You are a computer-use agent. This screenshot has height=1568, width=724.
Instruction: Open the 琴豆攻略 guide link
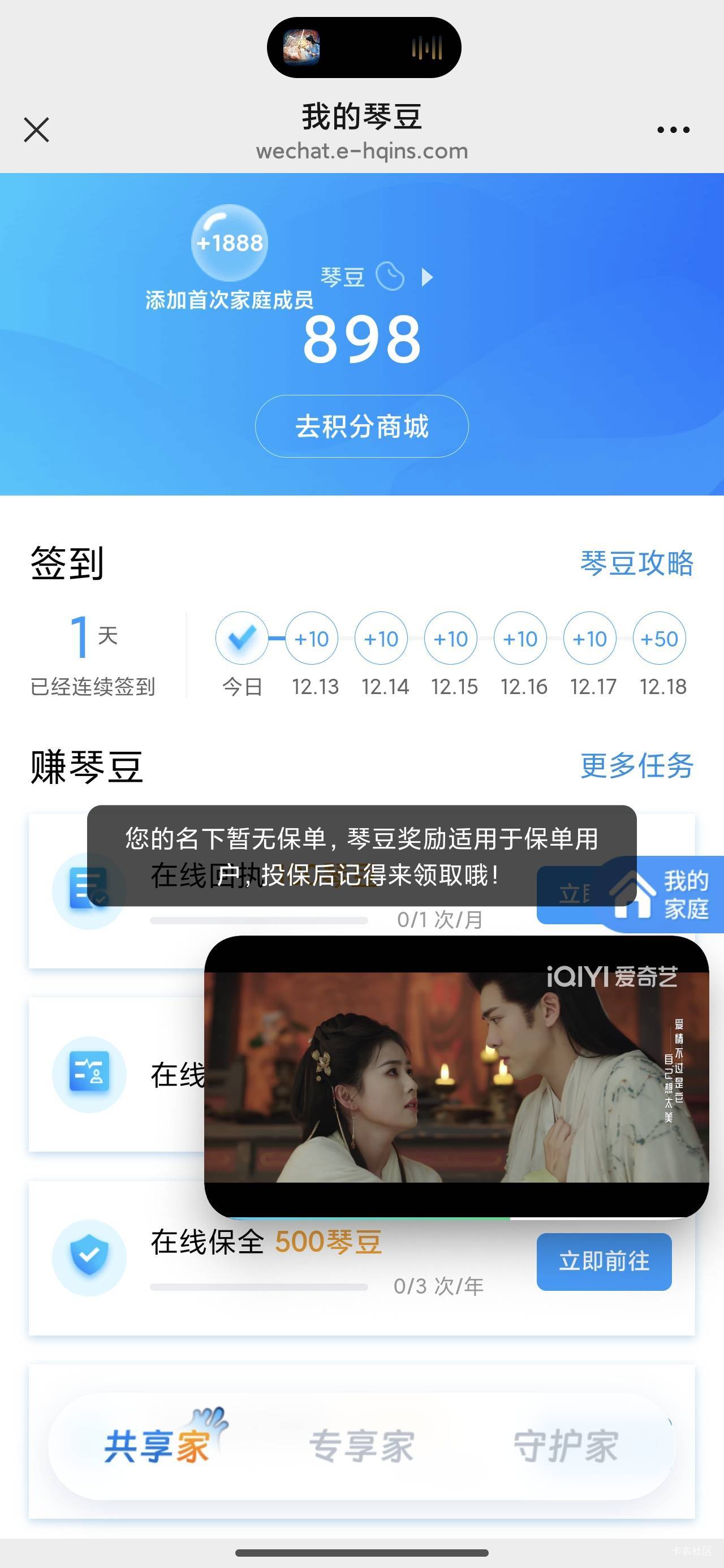636,563
